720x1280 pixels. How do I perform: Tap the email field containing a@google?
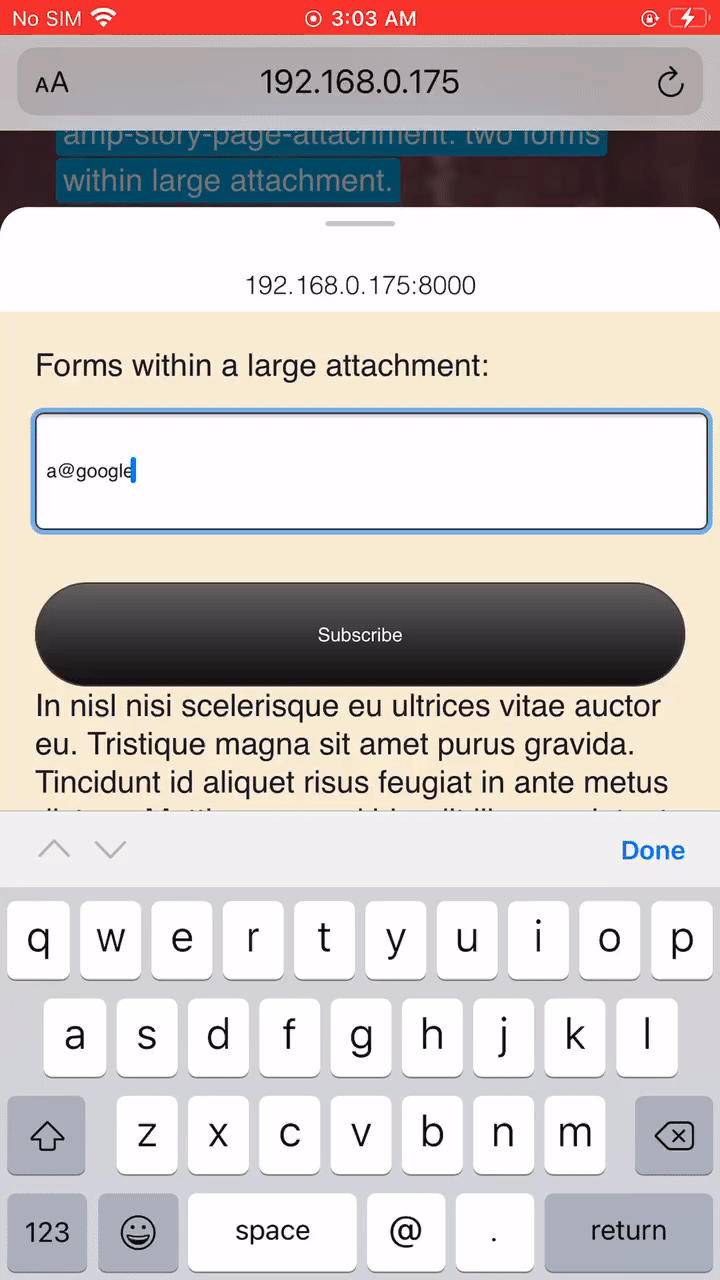pyautogui.click(x=371, y=470)
